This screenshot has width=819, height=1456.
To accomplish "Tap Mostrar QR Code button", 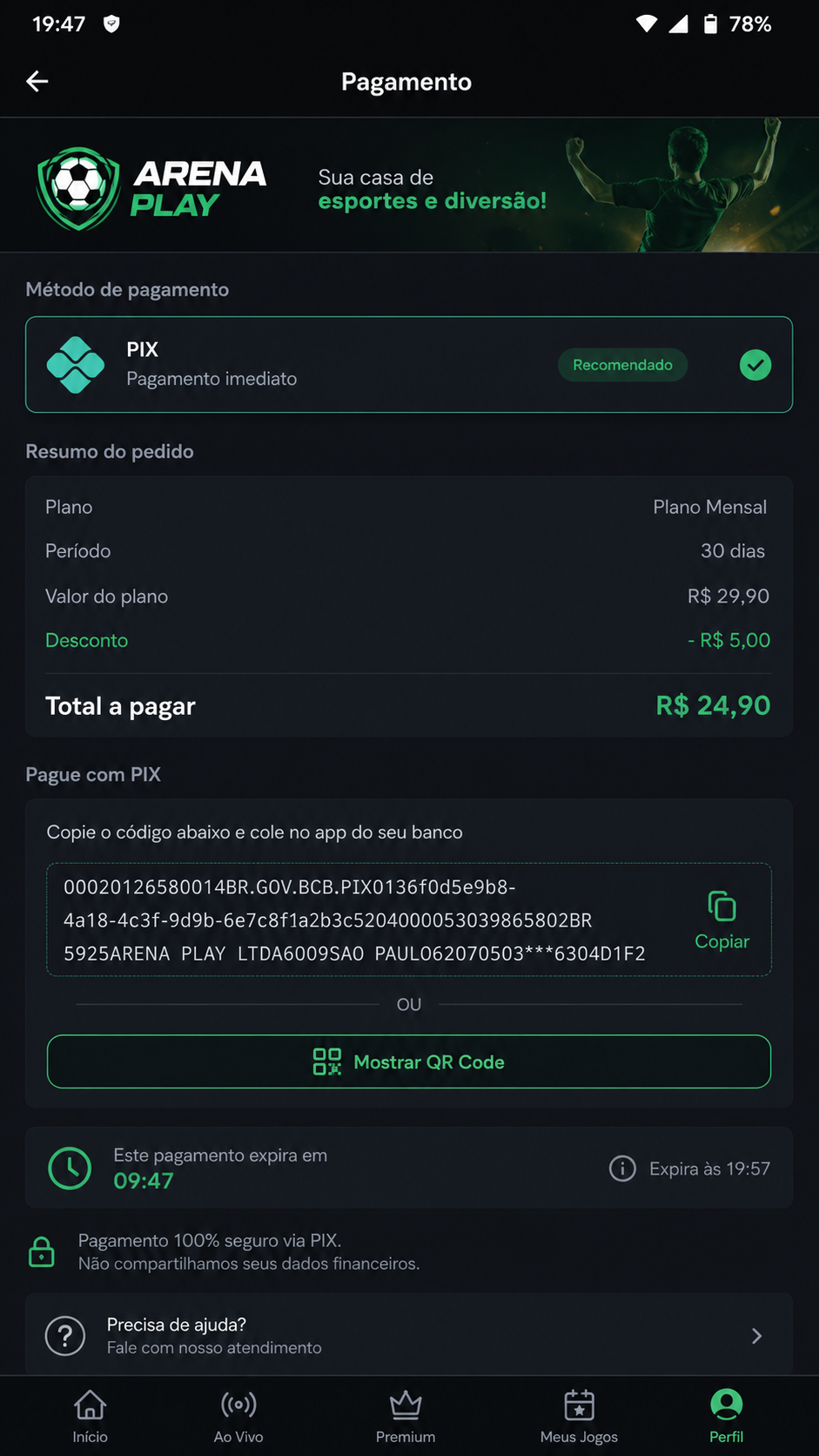I will click(x=409, y=1062).
